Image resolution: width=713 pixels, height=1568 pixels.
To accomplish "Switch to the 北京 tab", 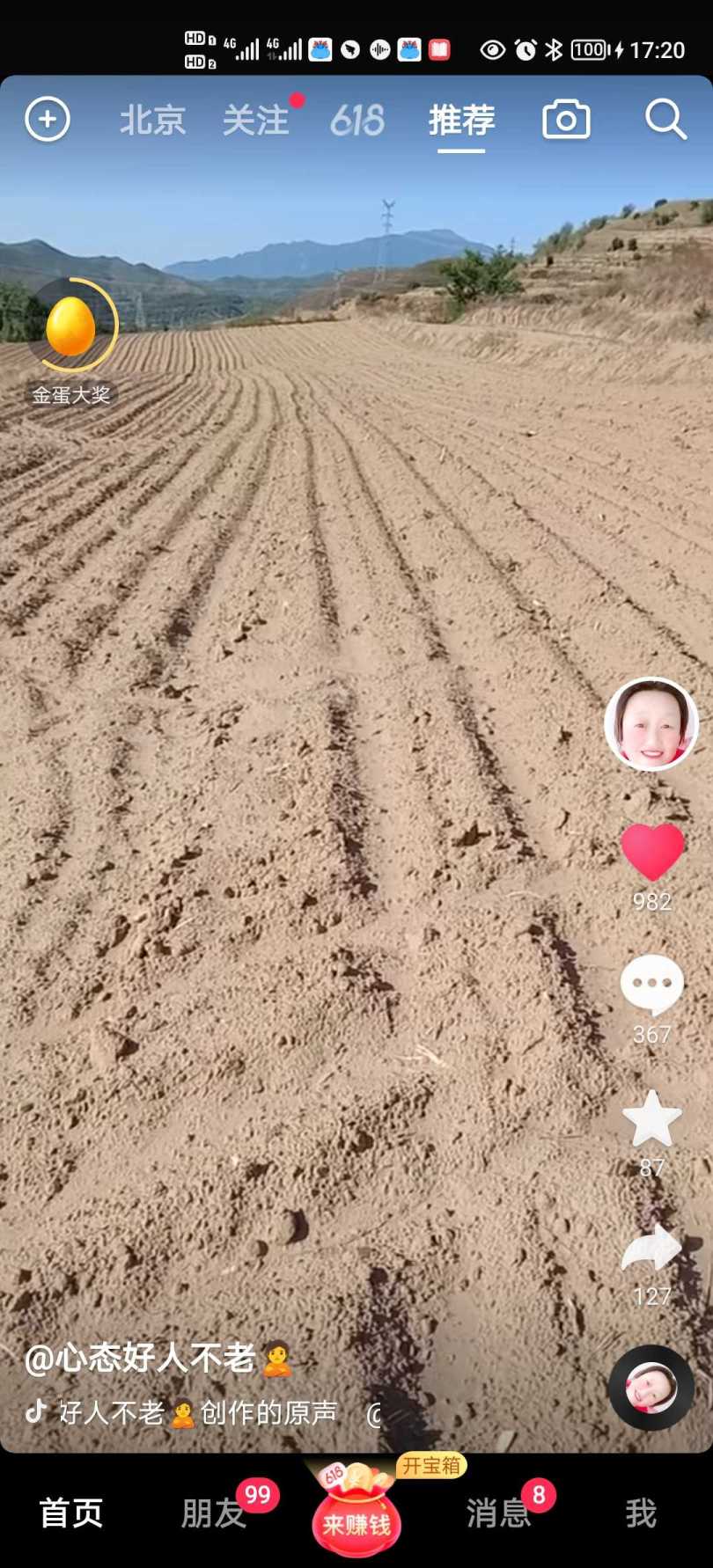I will (152, 121).
